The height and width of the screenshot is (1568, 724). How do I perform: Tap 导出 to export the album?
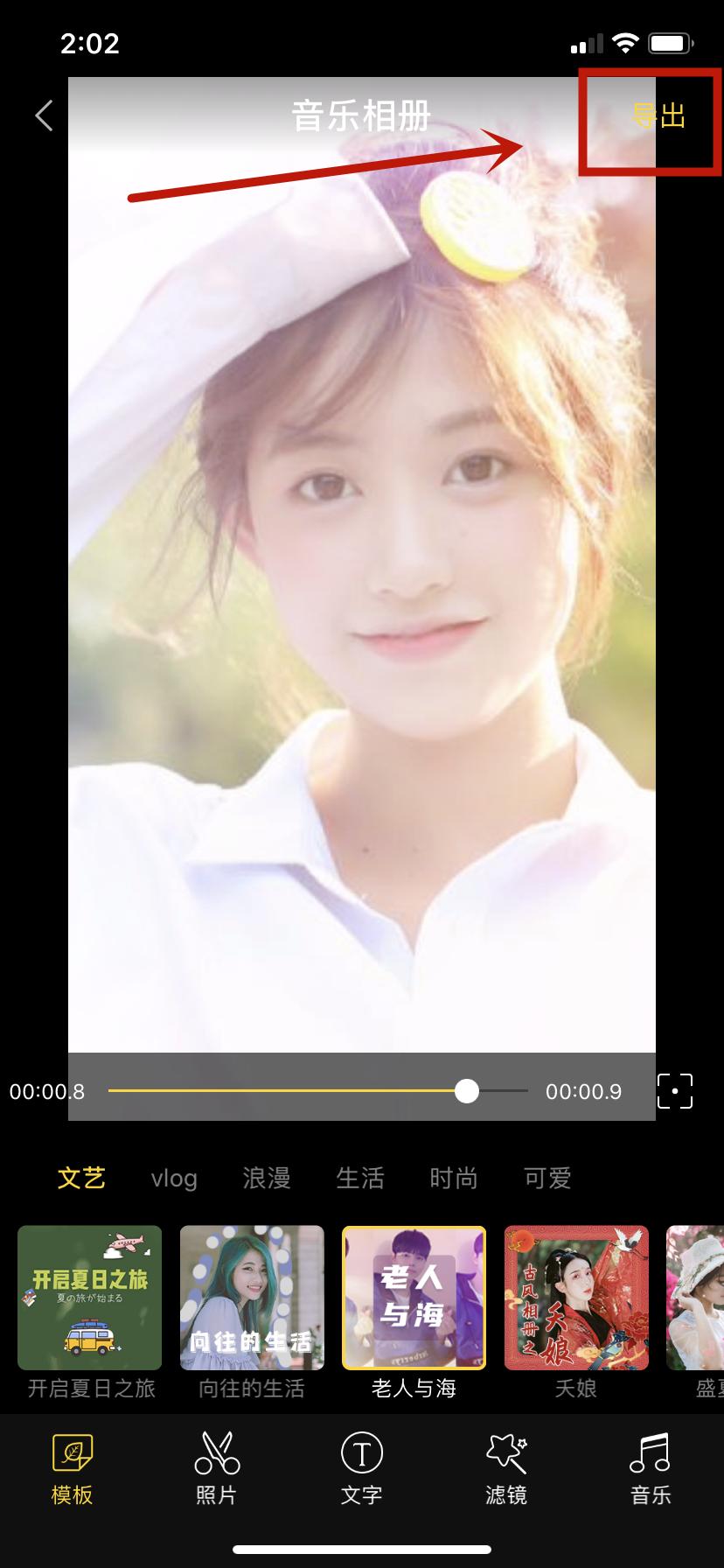[x=658, y=115]
